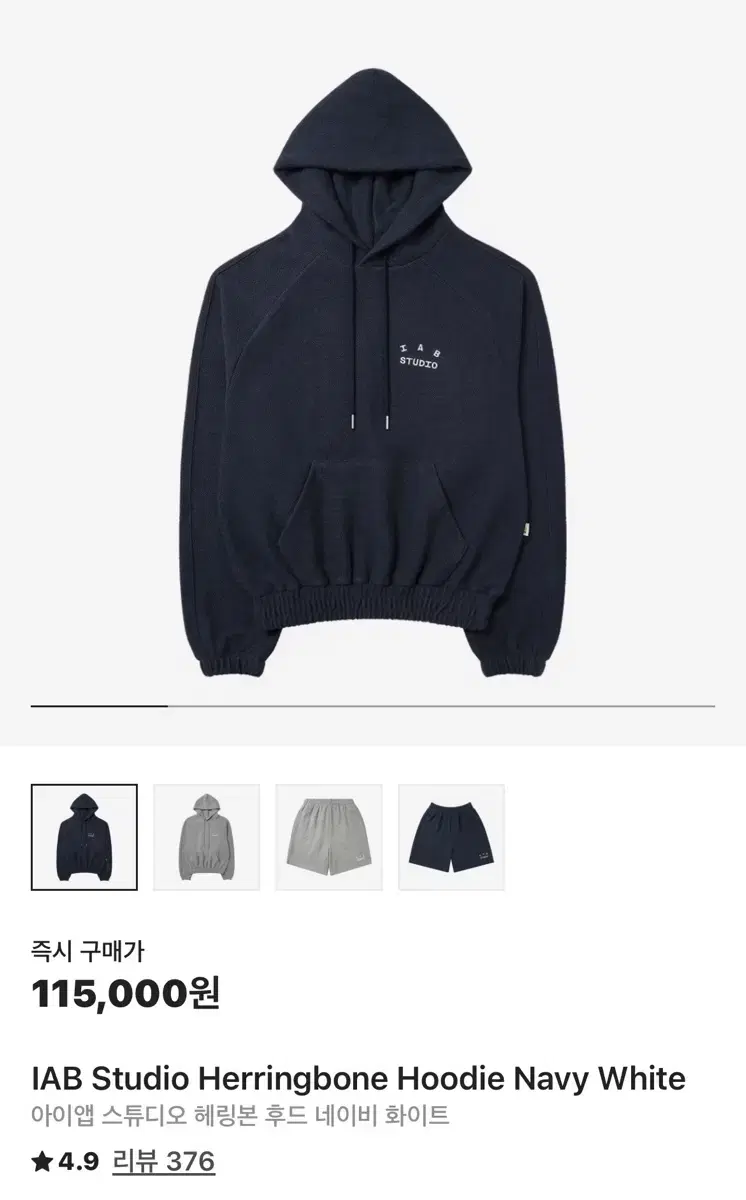Image resolution: width=746 pixels, height=1200 pixels.
Task: Click the star rating icon
Action: coord(42,1162)
